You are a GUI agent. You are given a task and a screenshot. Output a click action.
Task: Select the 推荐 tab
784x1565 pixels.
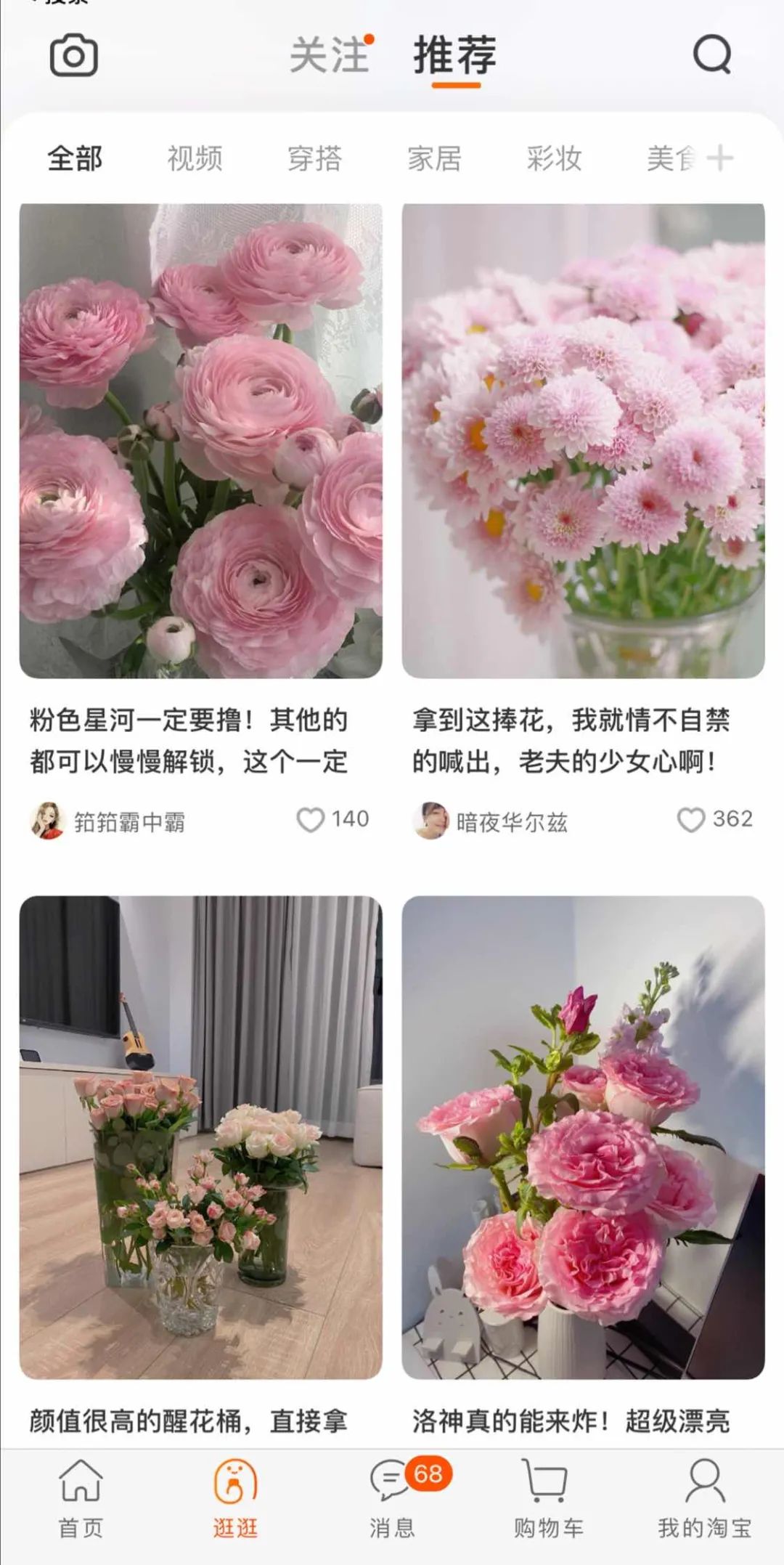455,56
